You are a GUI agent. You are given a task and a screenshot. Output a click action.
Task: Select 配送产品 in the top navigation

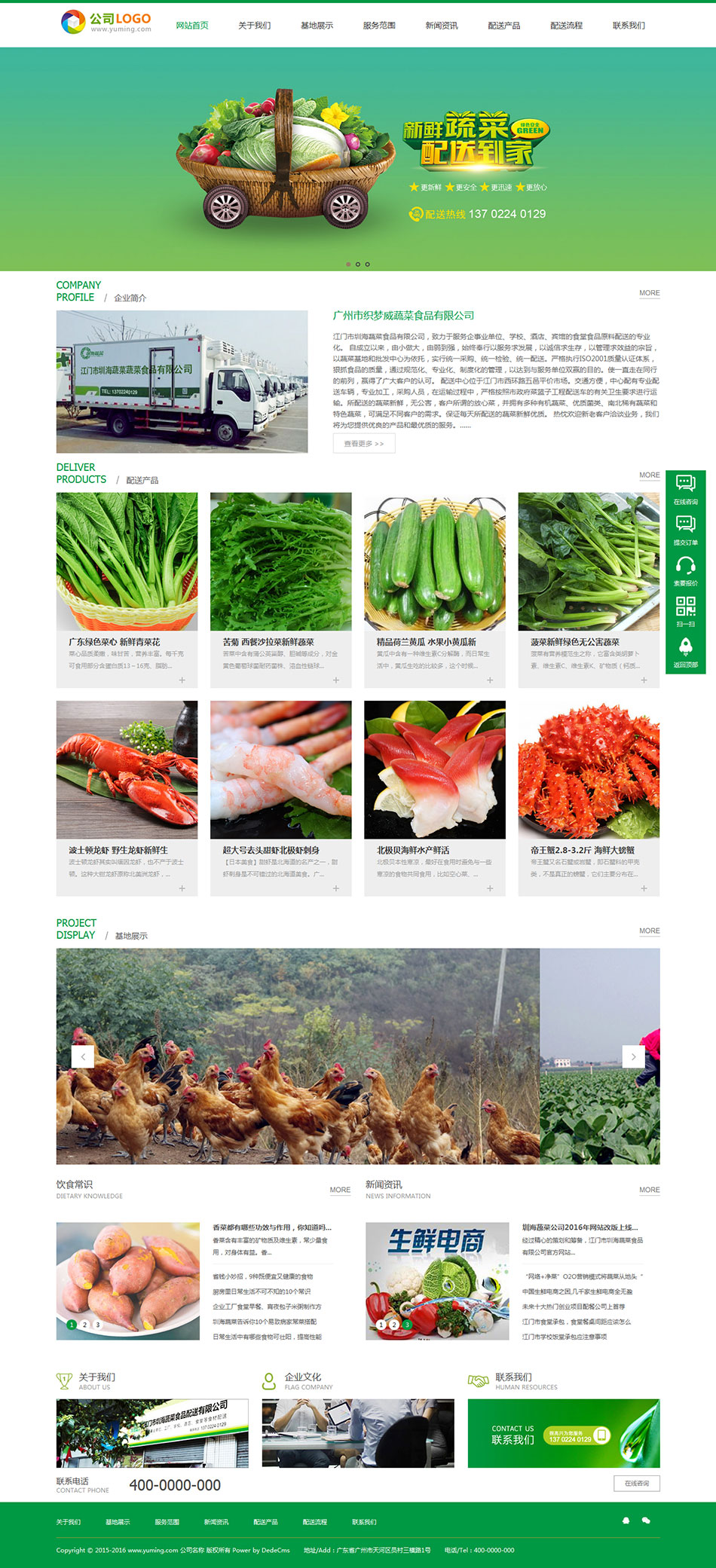pos(503,26)
